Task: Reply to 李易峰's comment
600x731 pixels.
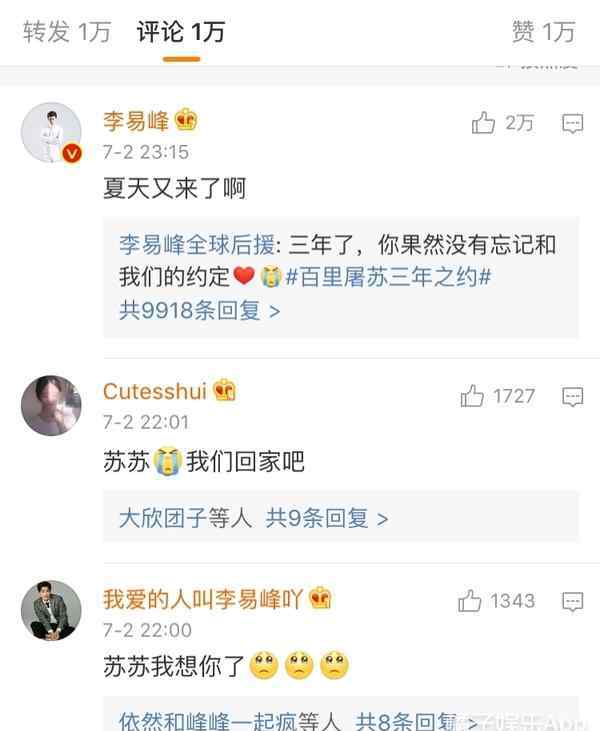Action: click(x=572, y=123)
